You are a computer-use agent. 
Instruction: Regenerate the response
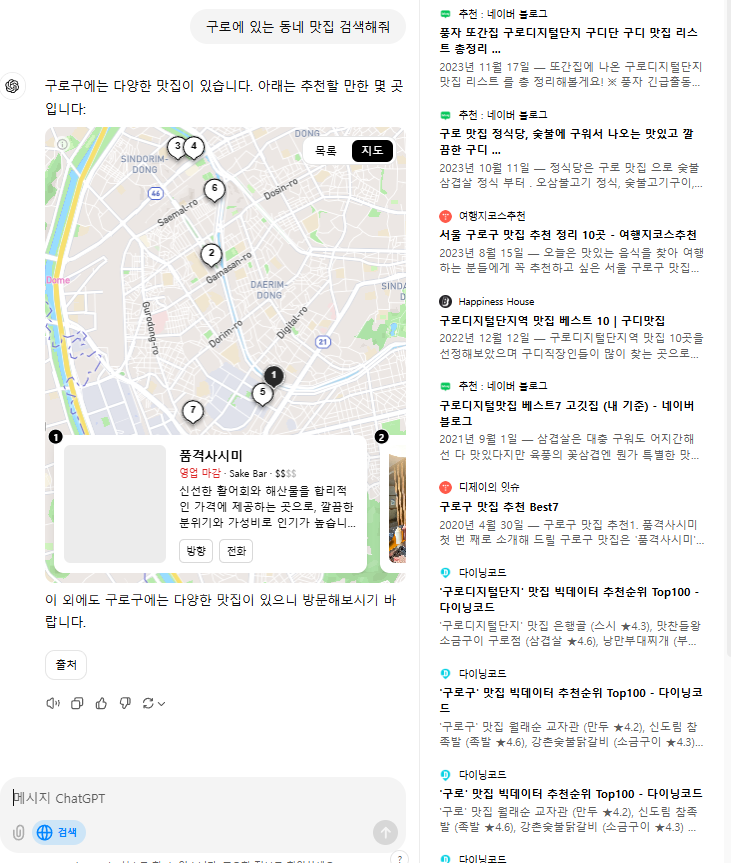point(148,703)
